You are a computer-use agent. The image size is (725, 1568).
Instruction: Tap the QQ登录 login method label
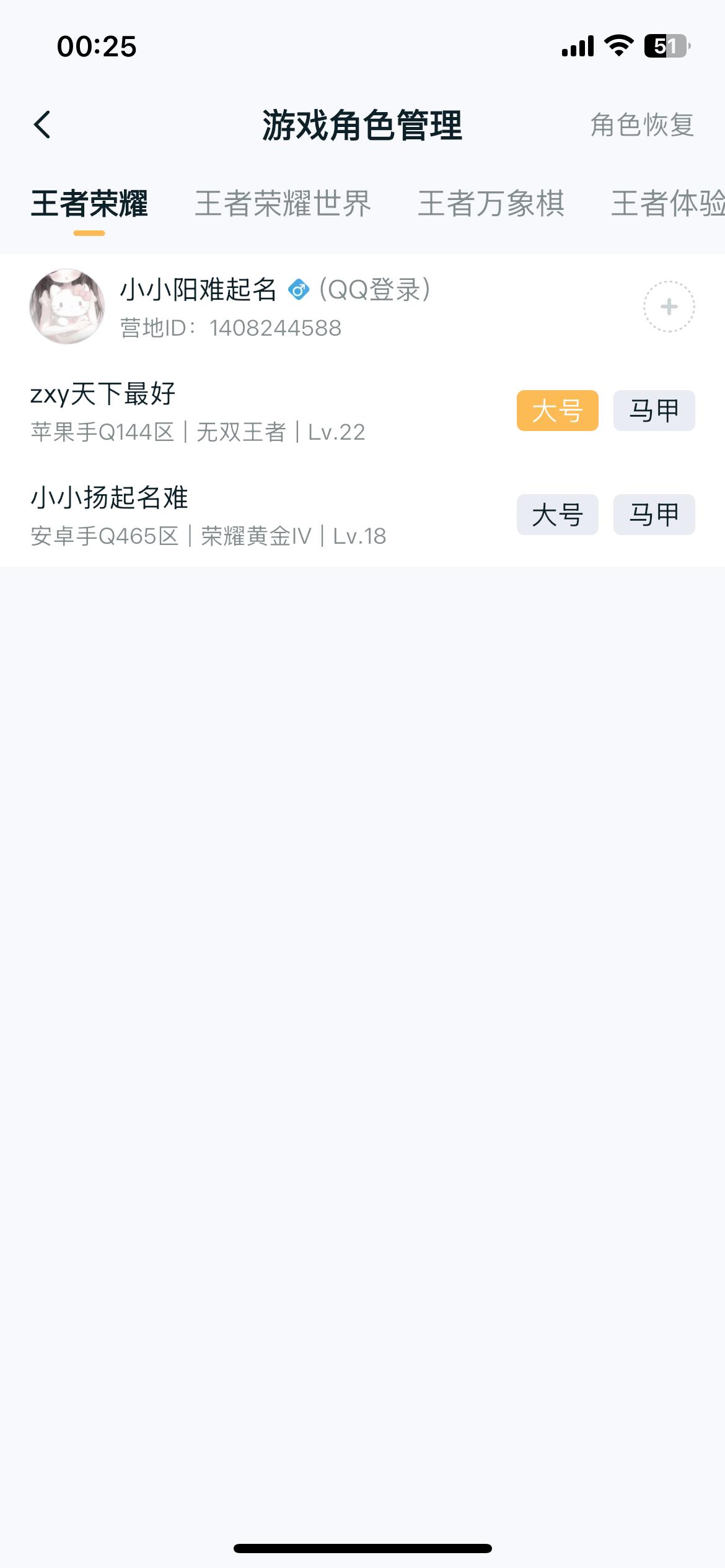tap(375, 287)
